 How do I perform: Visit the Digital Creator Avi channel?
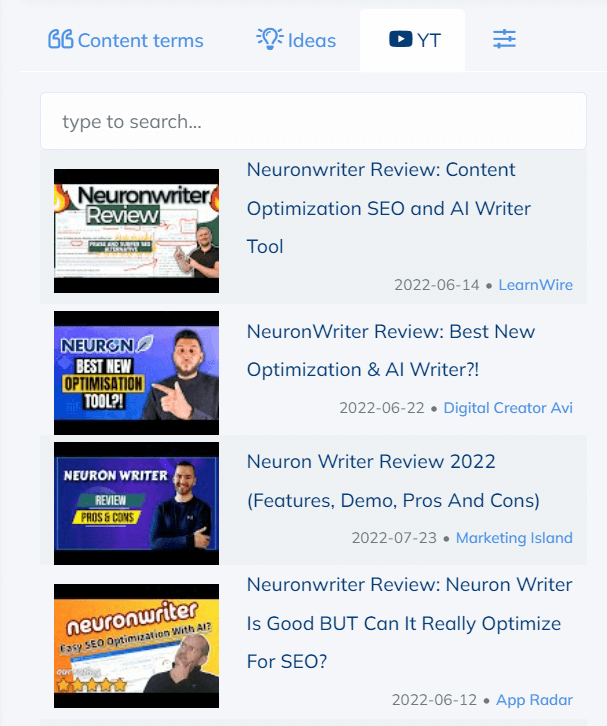(508, 408)
